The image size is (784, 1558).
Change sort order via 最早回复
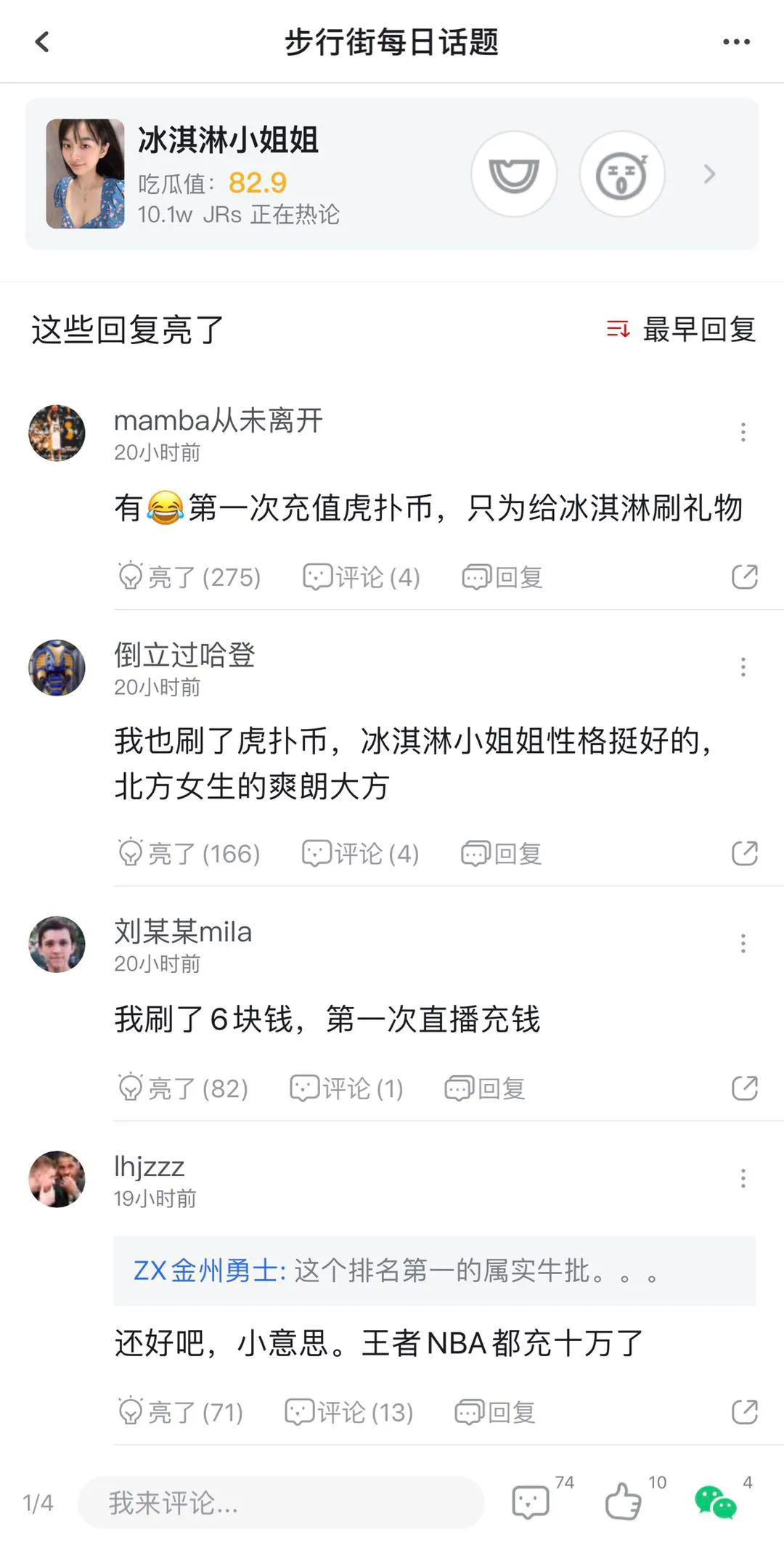pyautogui.click(x=682, y=330)
